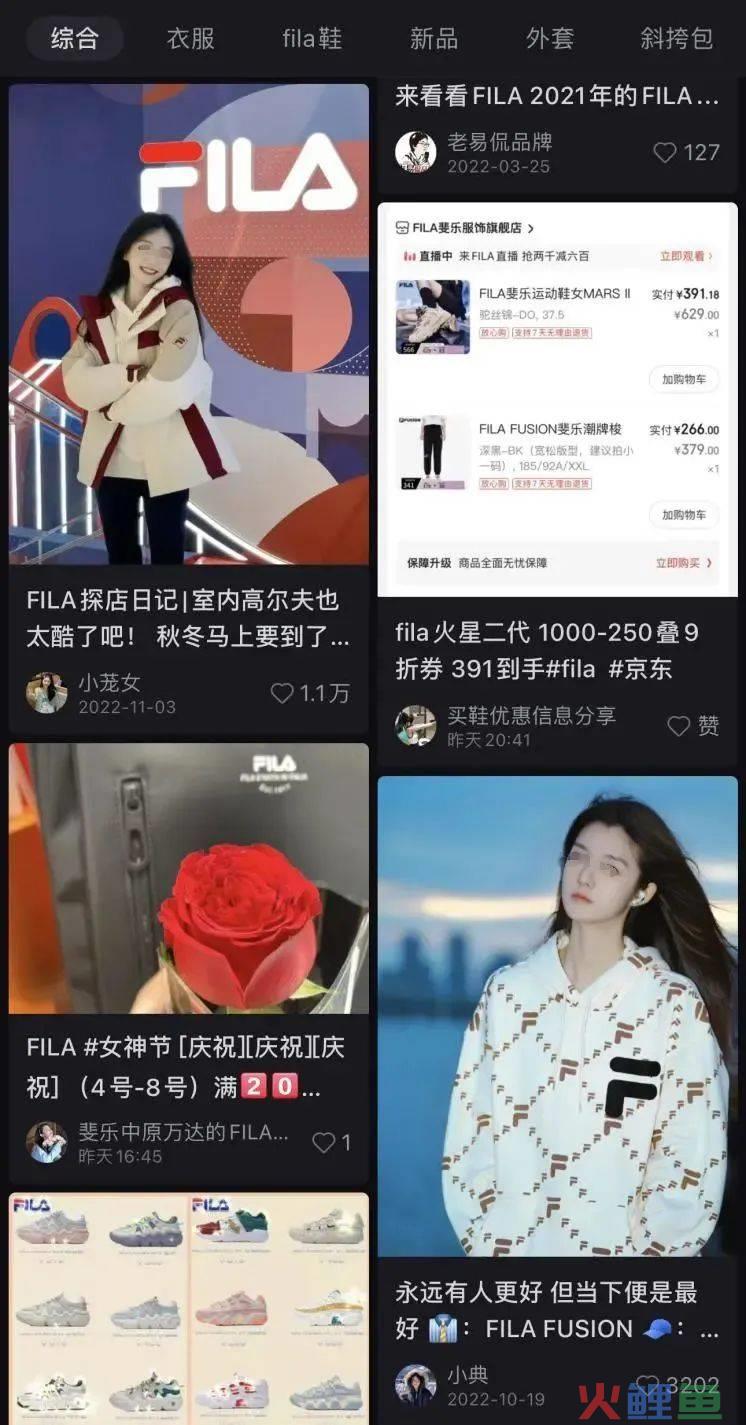This screenshot has height=1425, width=746.
Task: Open the 来看看FILA 2021年 post title
Action: coord(557,96)
